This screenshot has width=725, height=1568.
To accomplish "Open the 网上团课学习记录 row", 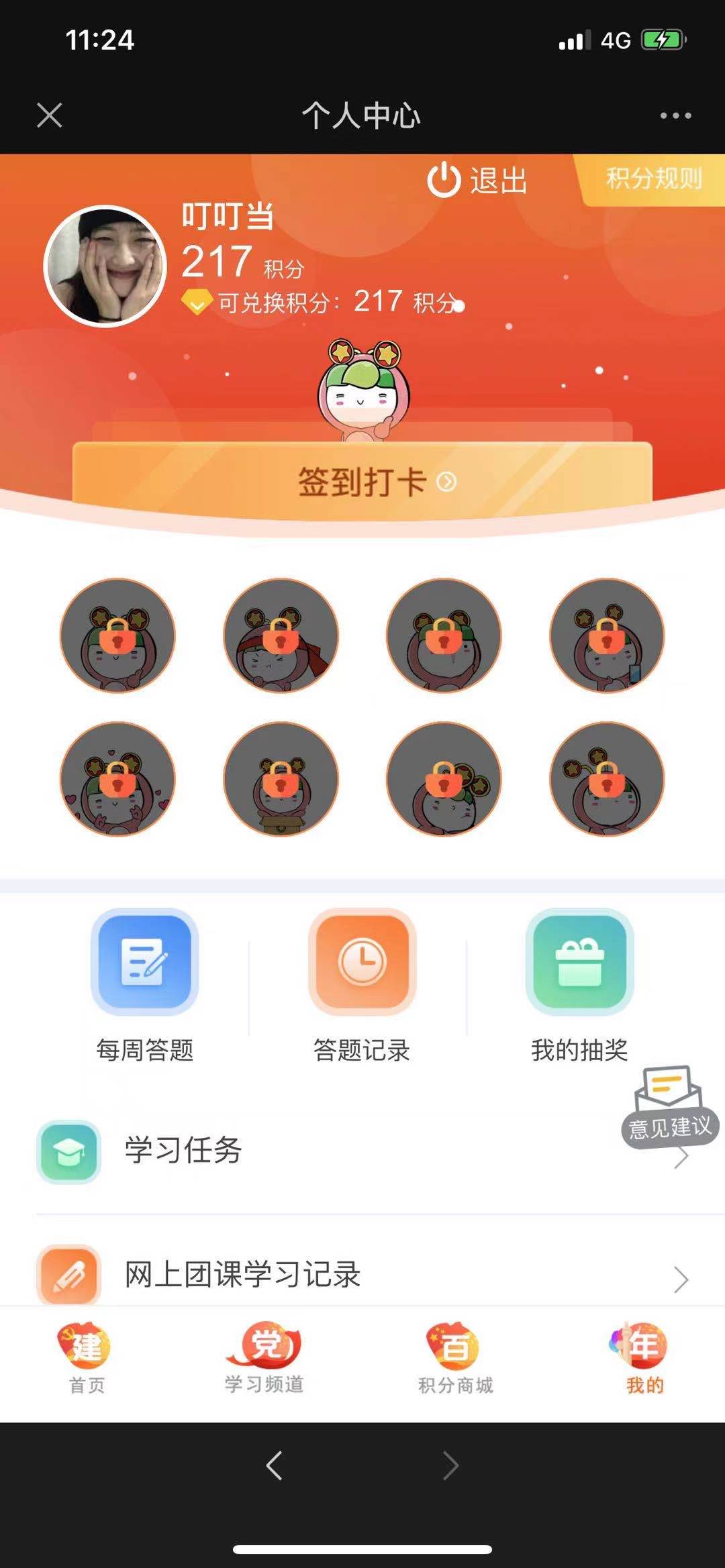I will [362, 1275].
